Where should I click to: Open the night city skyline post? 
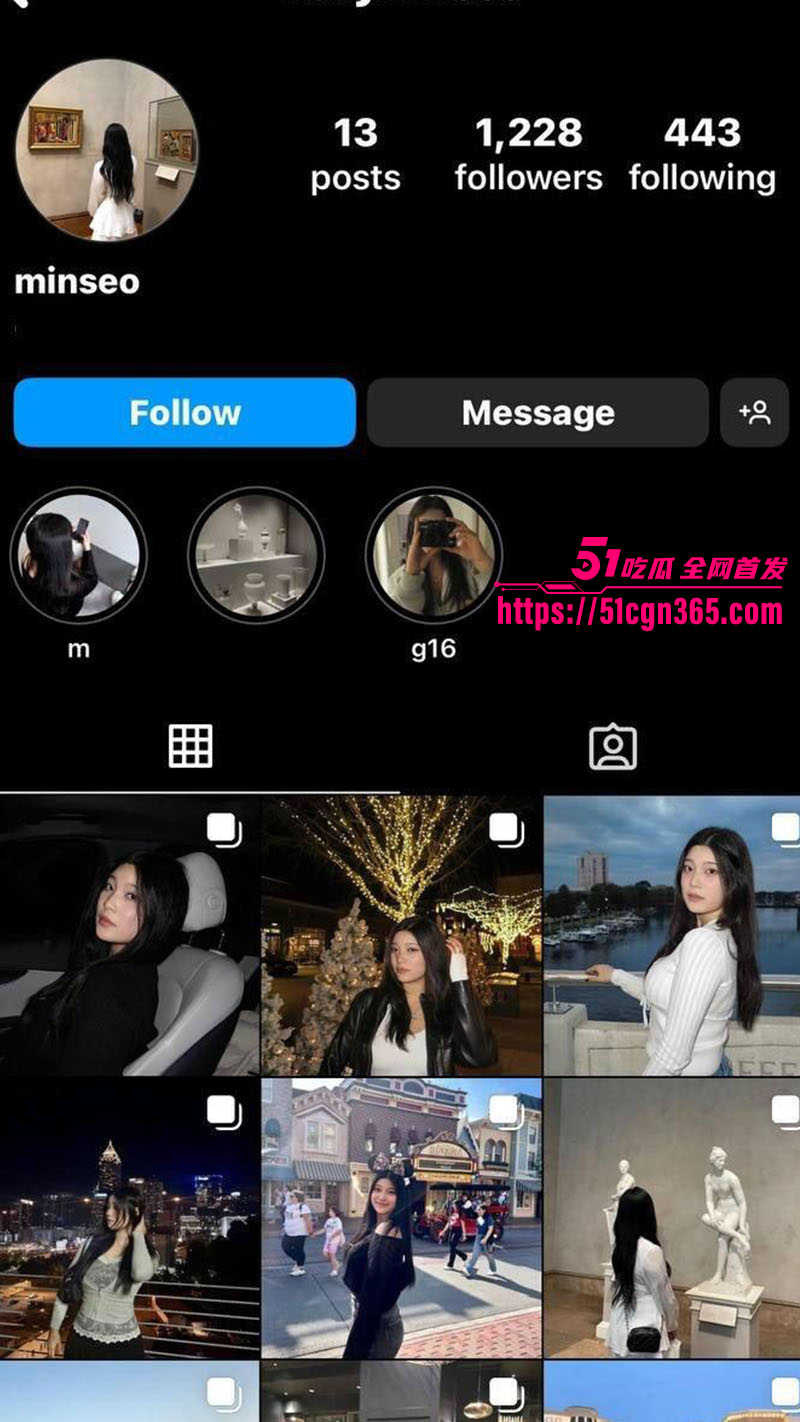pyautogui.click(x=129, y=1218)
